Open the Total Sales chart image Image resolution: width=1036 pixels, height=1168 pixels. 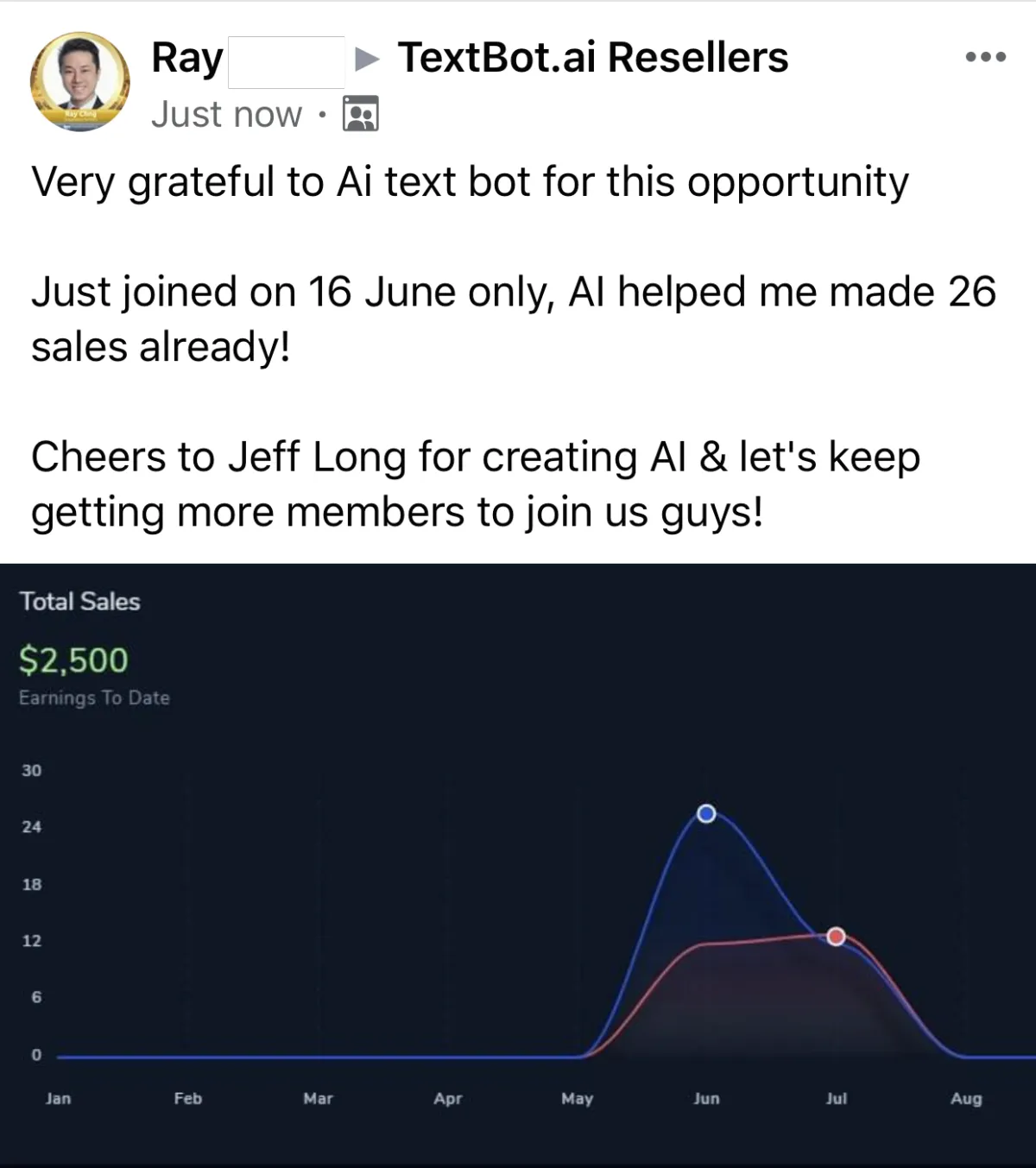tap(518, 863)
